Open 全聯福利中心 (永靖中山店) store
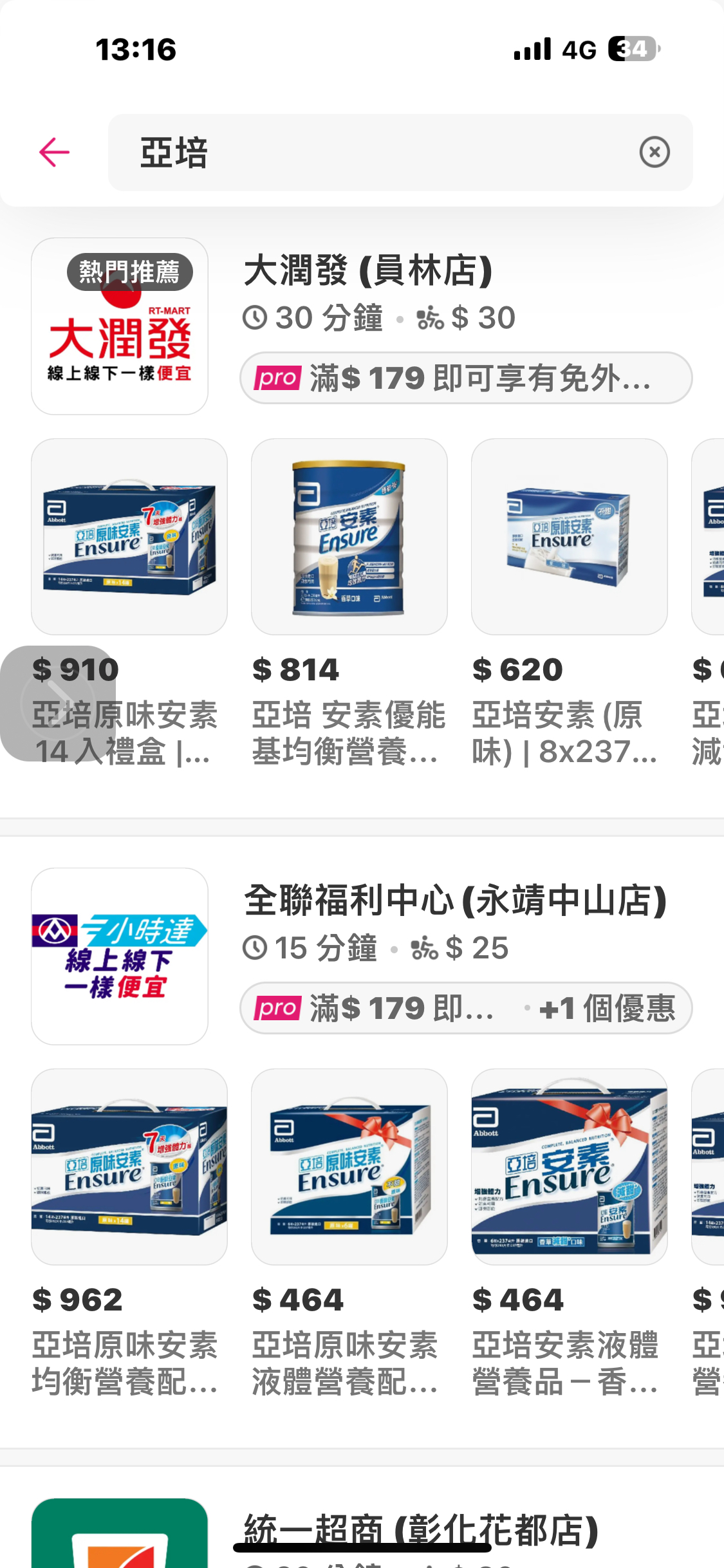724x1568 pixels. click(454, 900)
